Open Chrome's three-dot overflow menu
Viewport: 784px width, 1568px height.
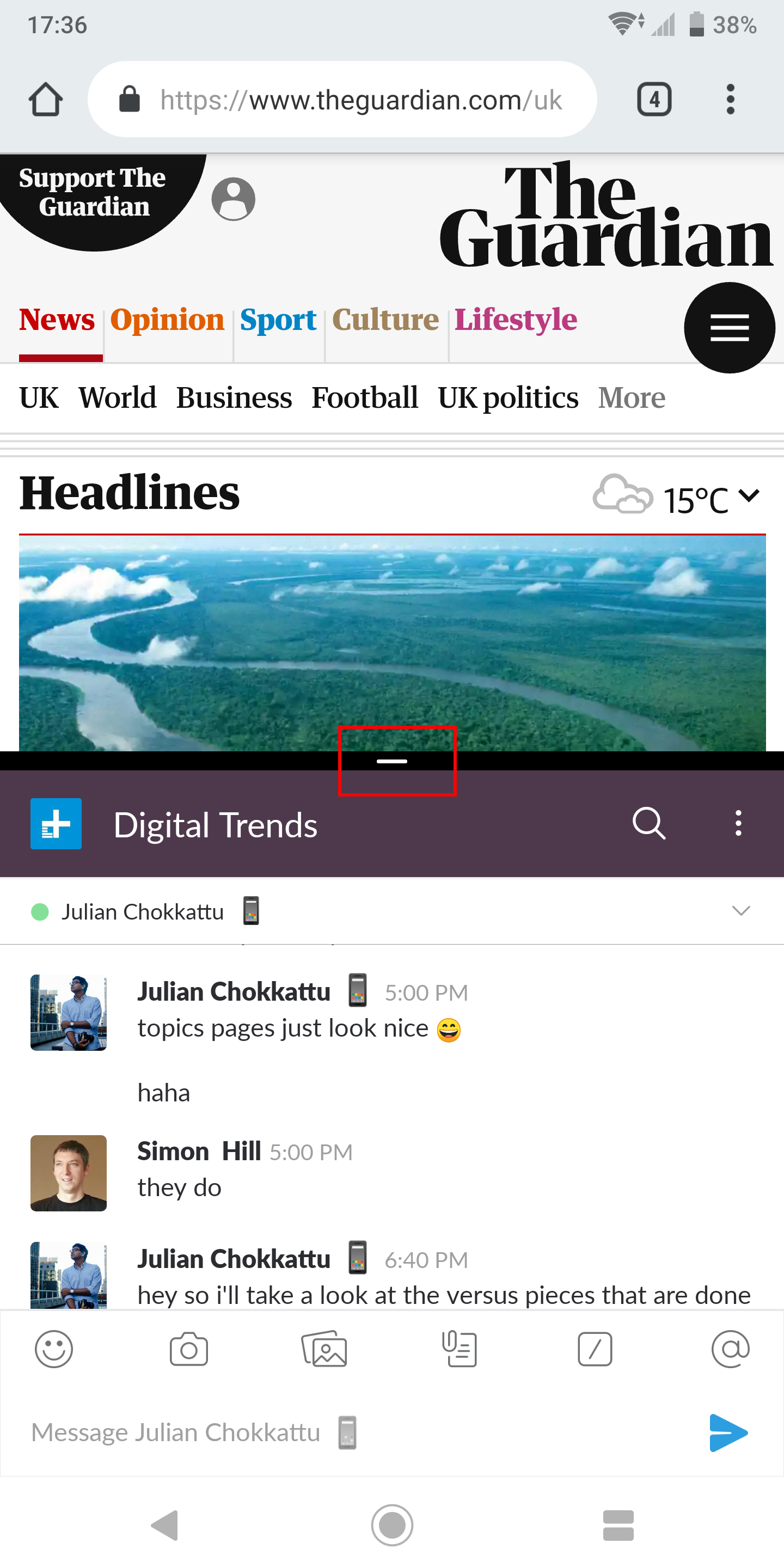pos(731,99)
